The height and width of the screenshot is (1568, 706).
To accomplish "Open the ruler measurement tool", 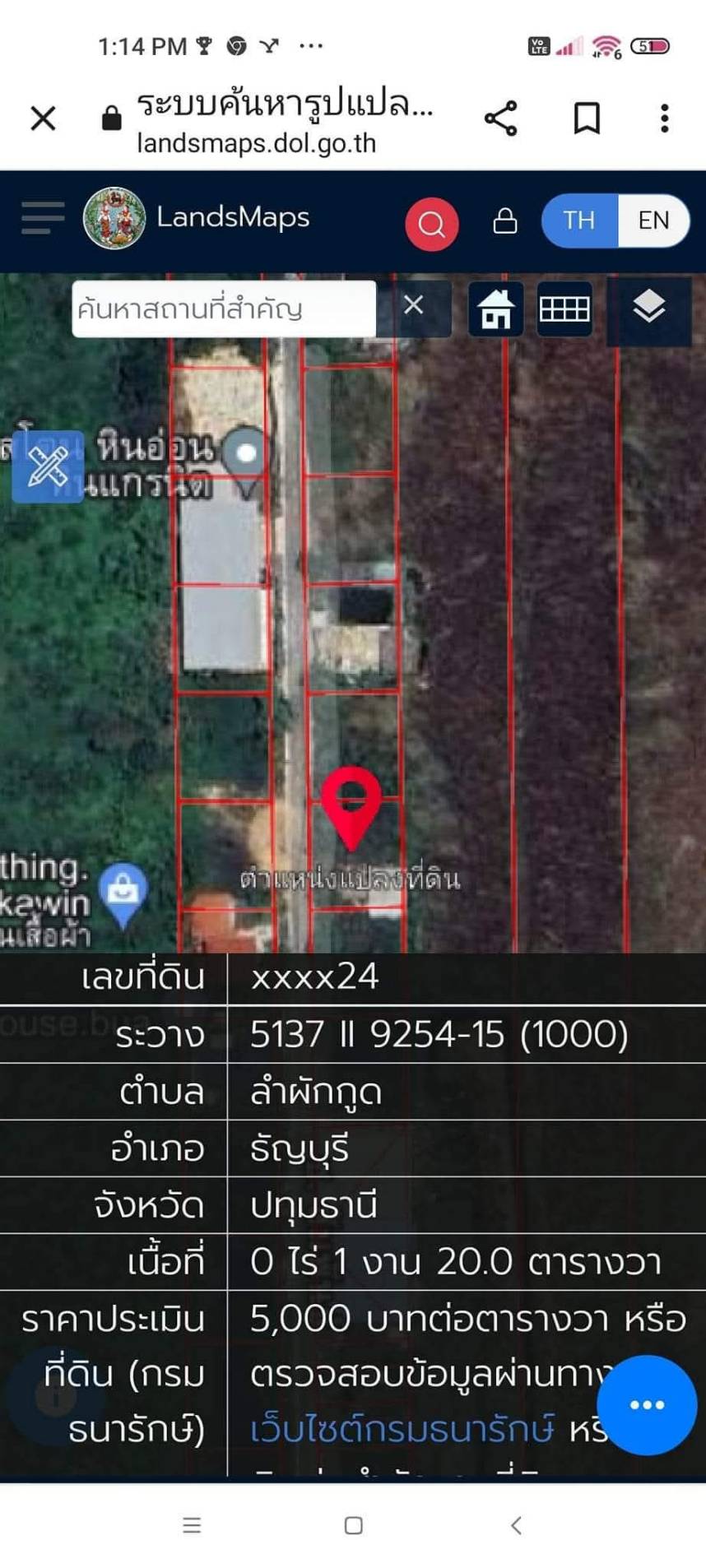I will [48, 466].
